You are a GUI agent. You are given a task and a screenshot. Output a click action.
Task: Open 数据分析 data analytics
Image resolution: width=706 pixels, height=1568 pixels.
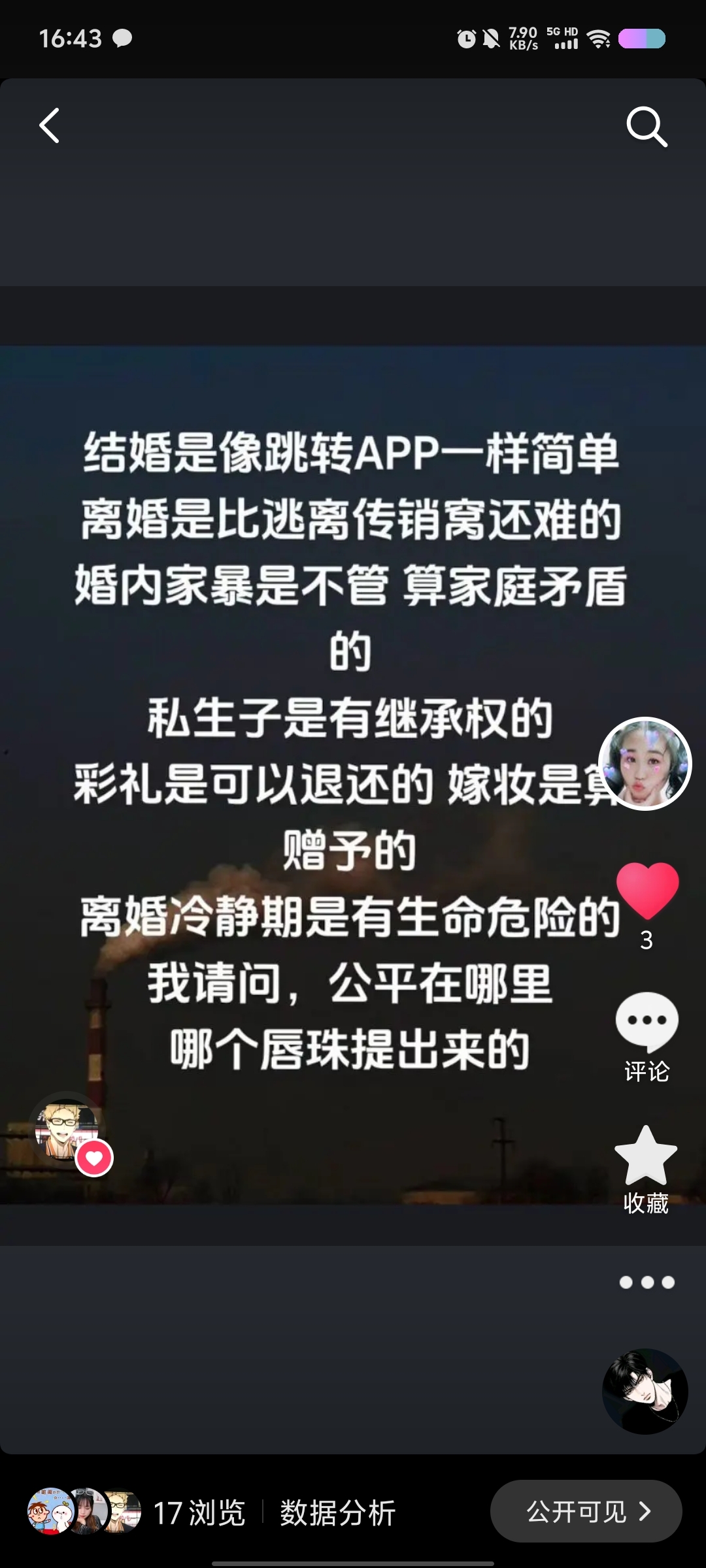click(337, 1512)
